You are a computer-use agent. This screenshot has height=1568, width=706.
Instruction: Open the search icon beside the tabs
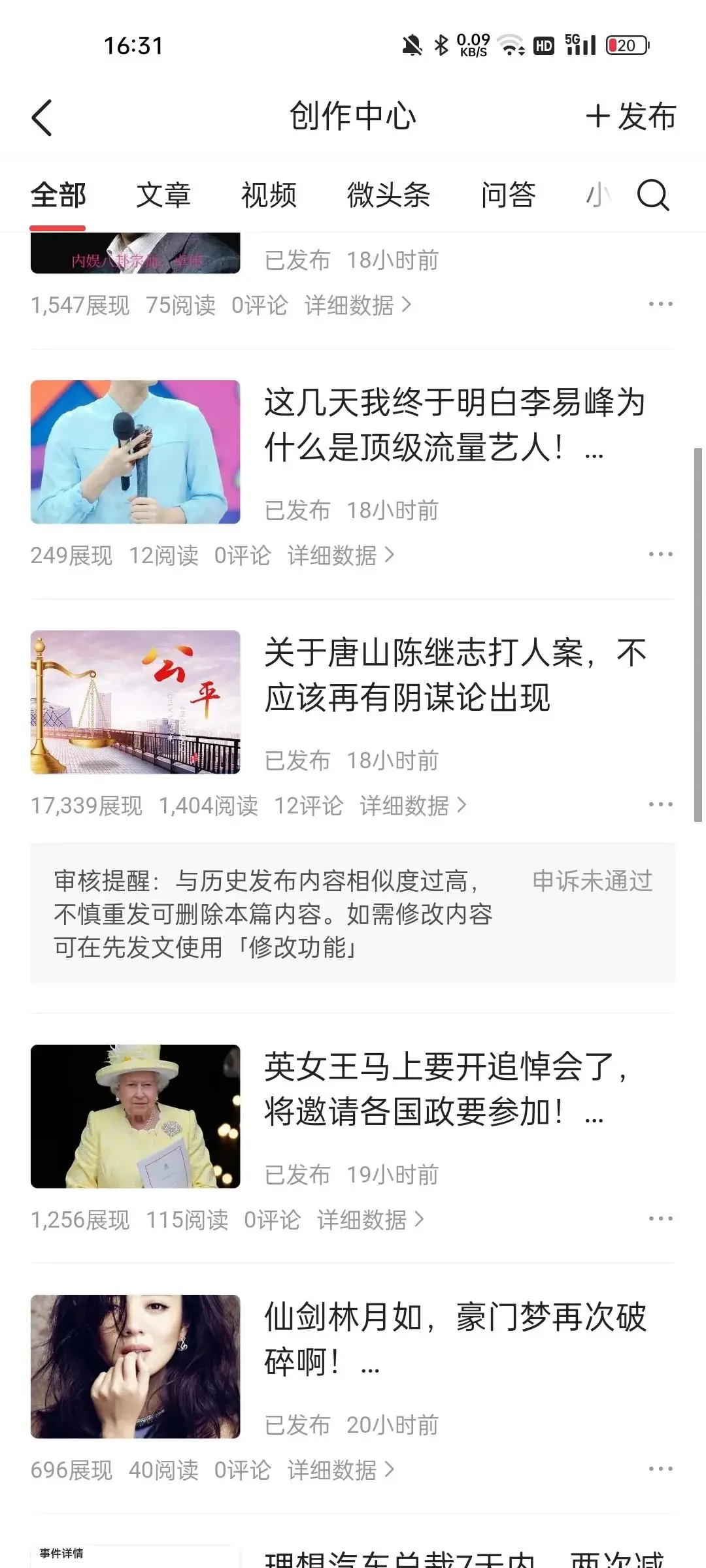point(653,195)
